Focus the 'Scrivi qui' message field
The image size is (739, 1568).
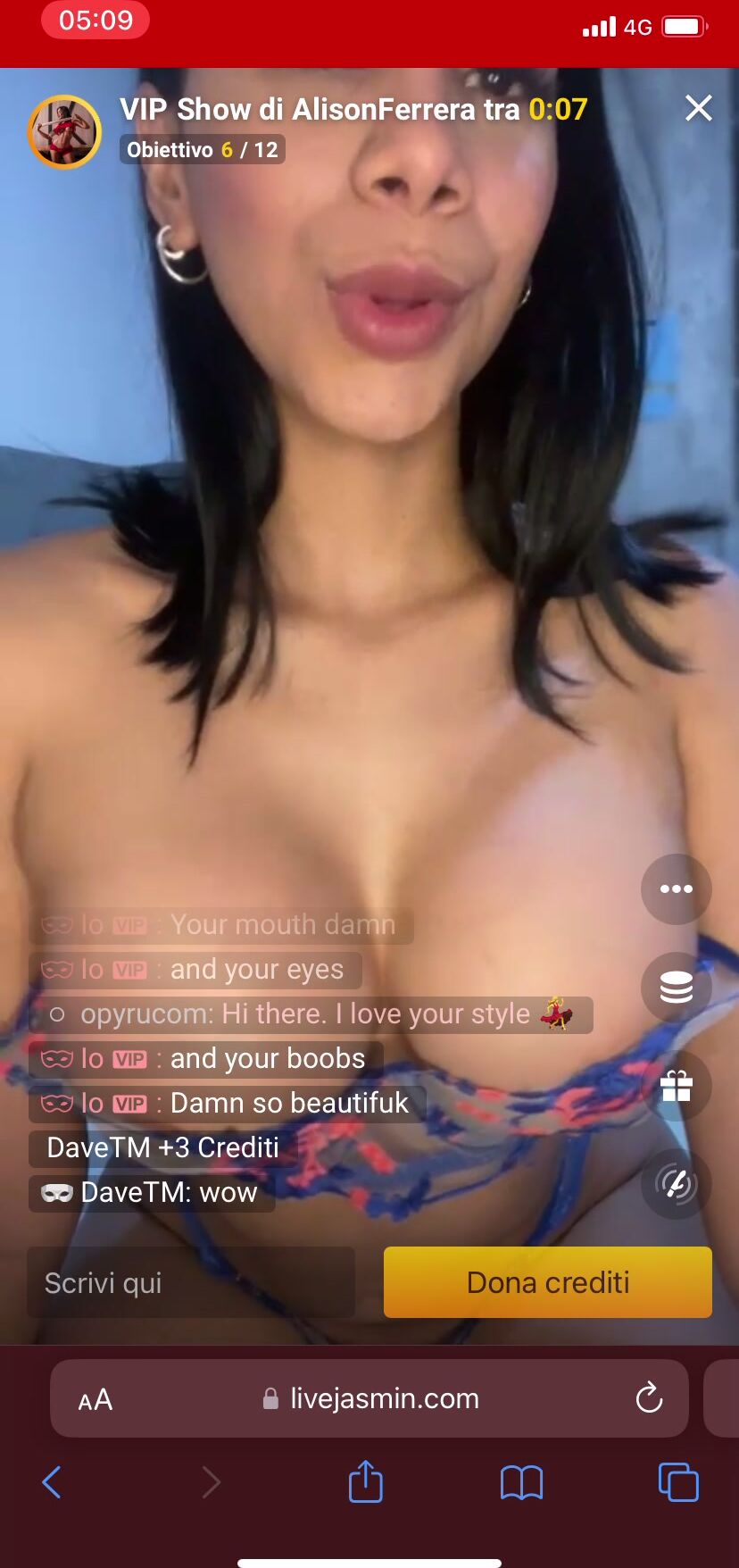tap(191, 1282)
